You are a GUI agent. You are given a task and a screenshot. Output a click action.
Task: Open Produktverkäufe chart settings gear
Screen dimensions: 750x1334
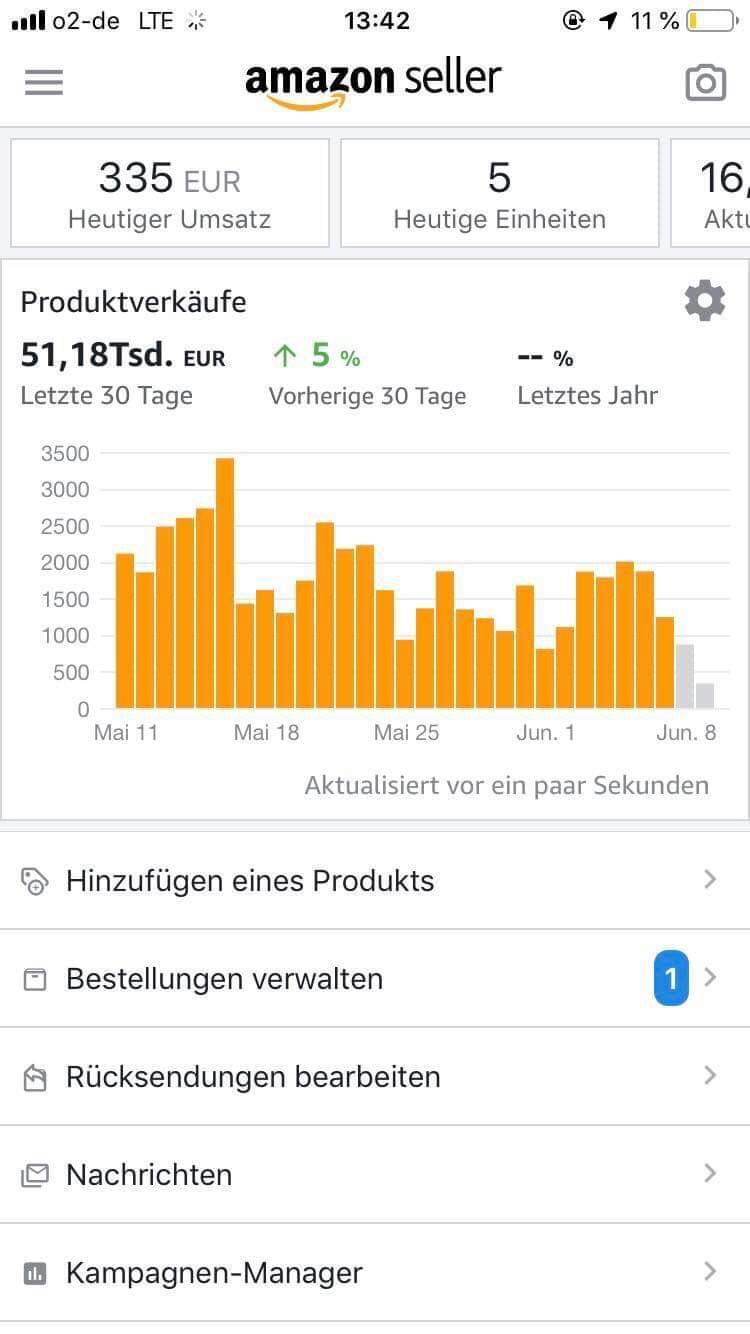(x=704, y=301)
